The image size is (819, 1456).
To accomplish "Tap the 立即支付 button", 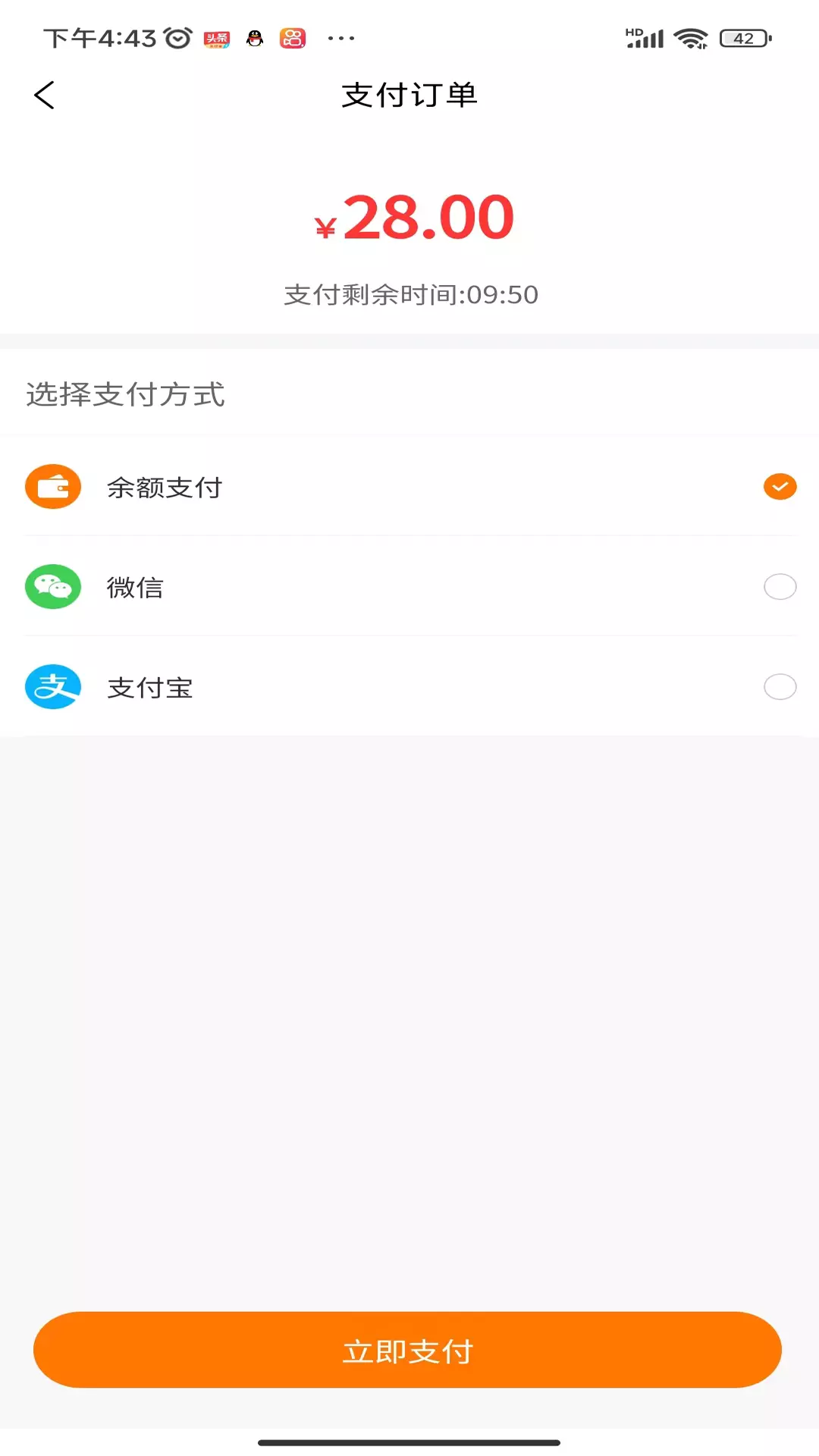I will click(x=407, y=1350).
